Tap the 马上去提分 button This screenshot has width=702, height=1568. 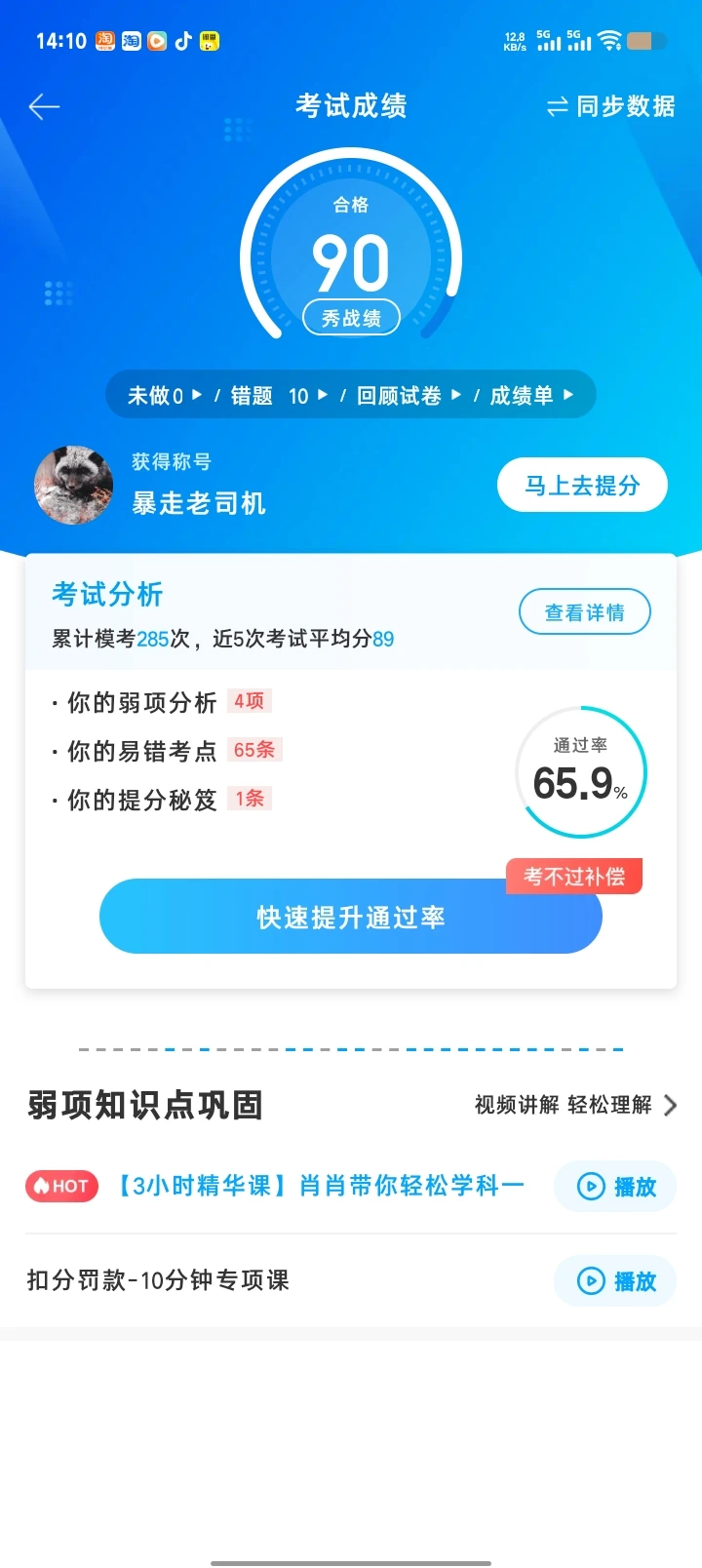click(x=582, y=485)
